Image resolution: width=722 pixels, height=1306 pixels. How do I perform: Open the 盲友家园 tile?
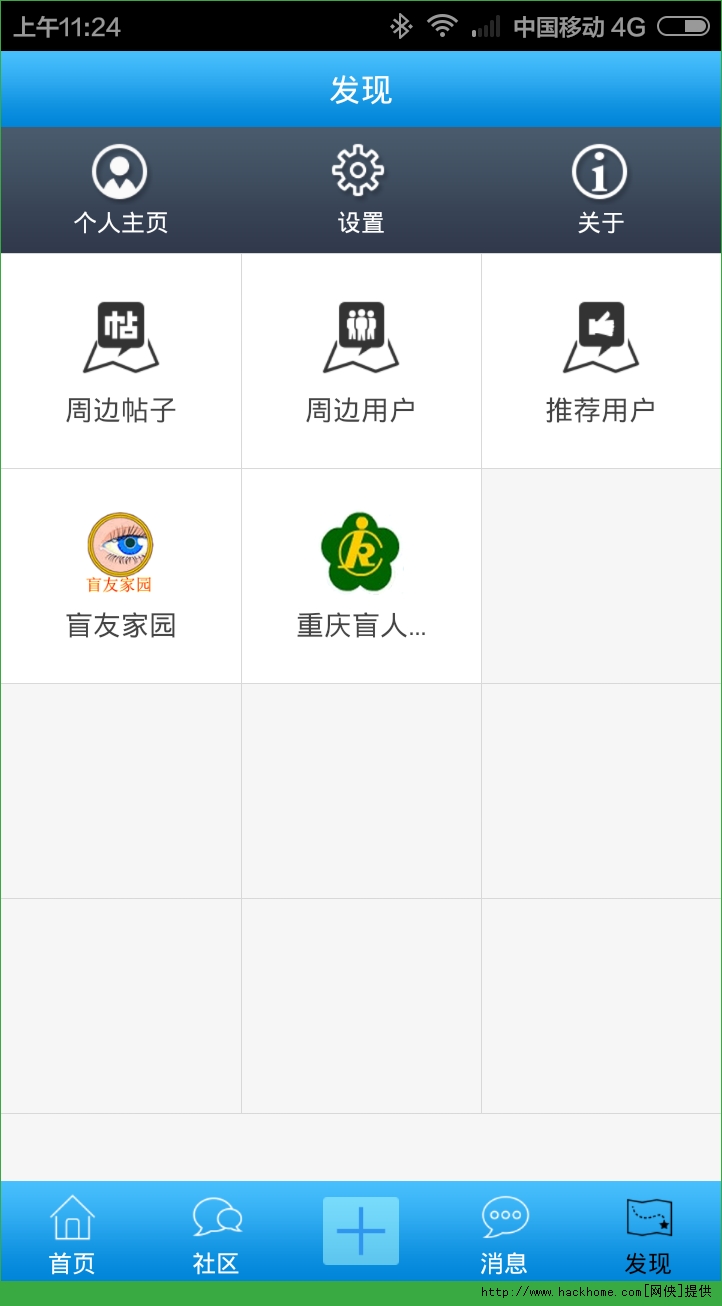pos(121,576)
